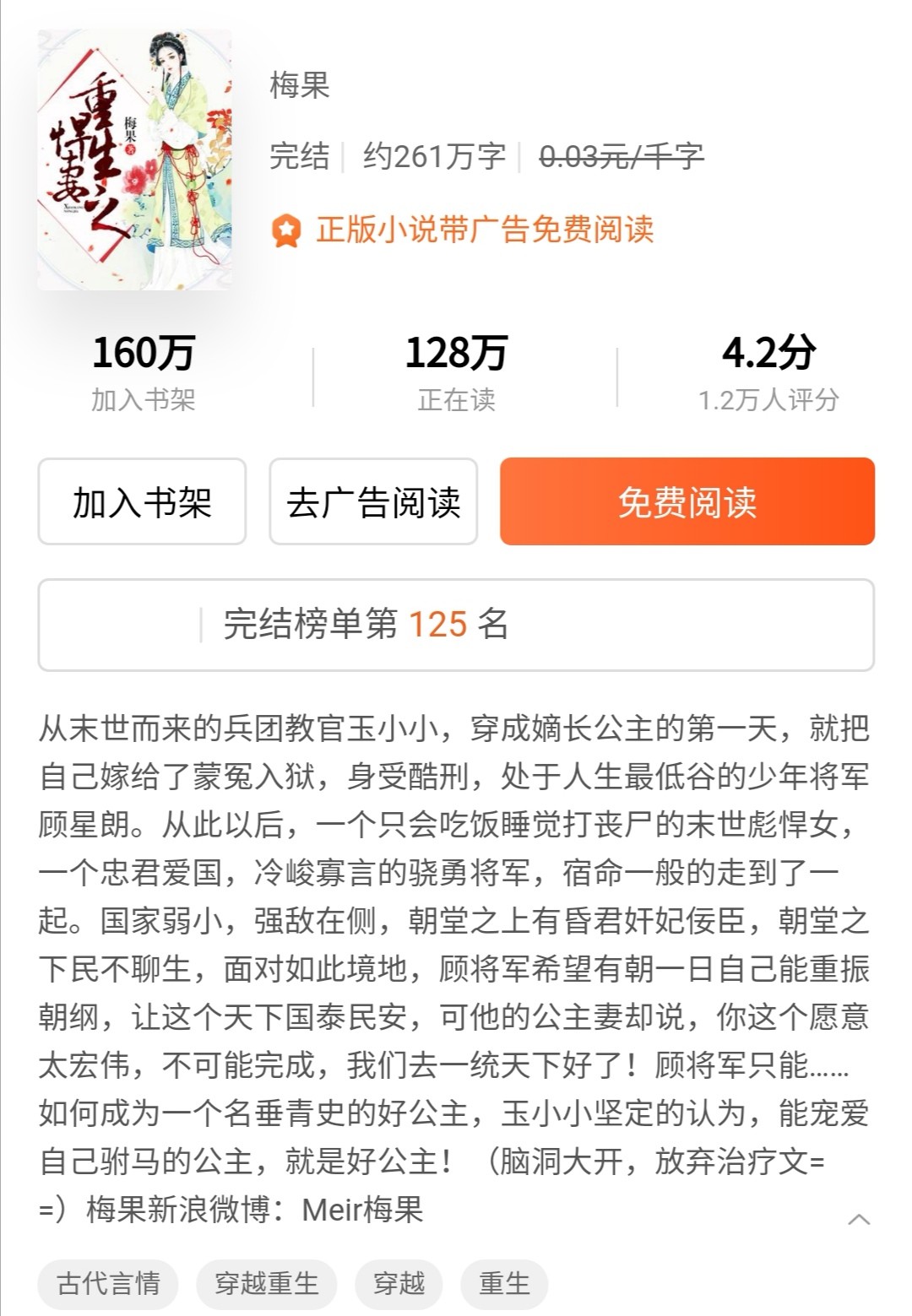
Task: Tap 加入书架 button
Action: point(142,502)
